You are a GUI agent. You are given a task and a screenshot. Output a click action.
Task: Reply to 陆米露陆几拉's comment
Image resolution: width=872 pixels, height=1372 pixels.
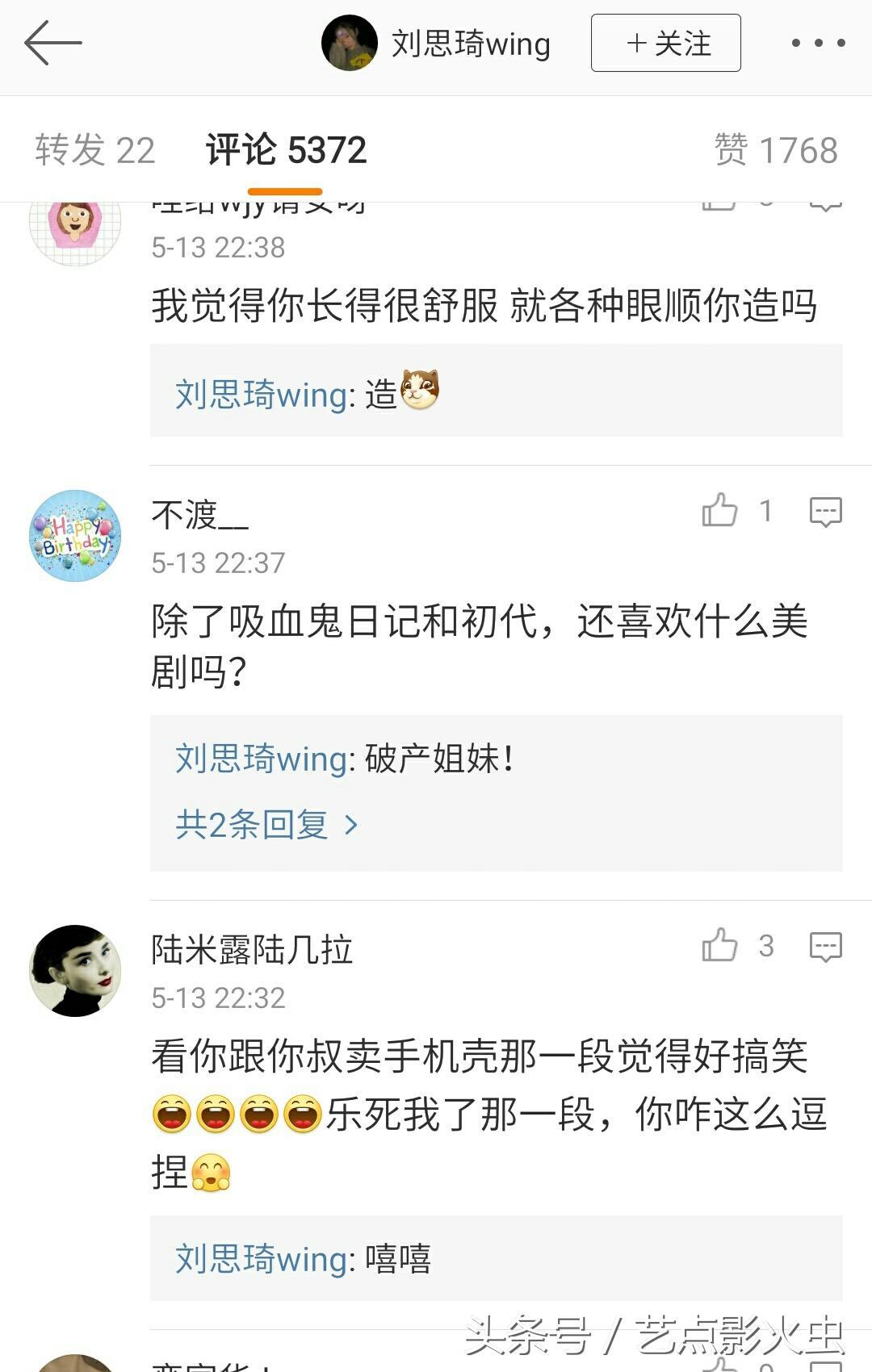coord(825,947)
